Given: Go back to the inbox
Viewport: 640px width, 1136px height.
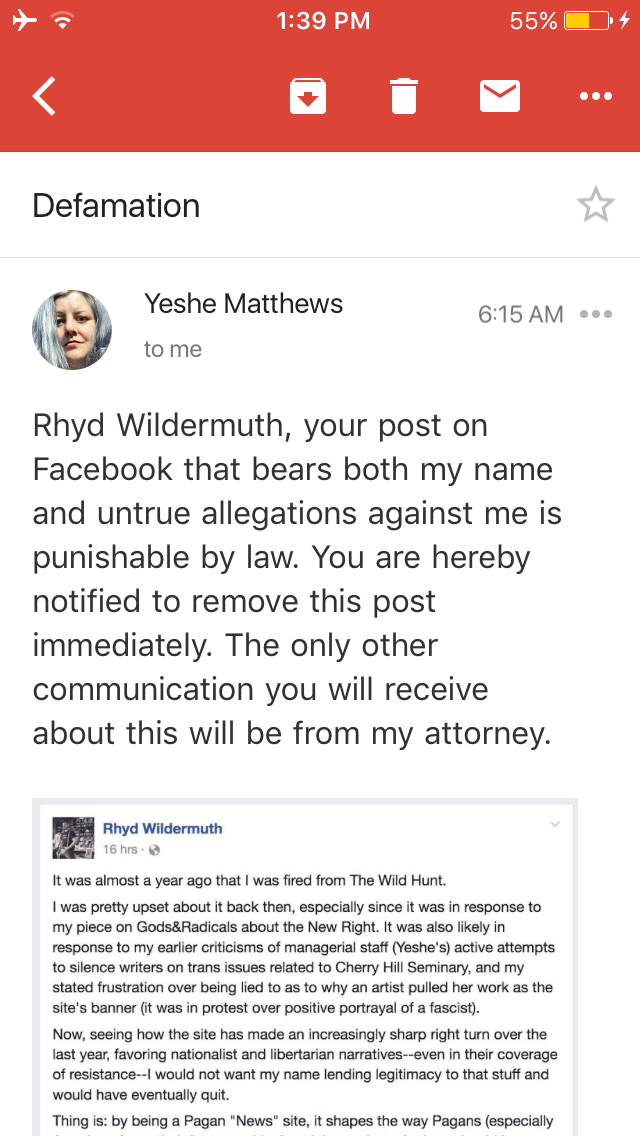Looking at the screenshot, I should [45, 97].
